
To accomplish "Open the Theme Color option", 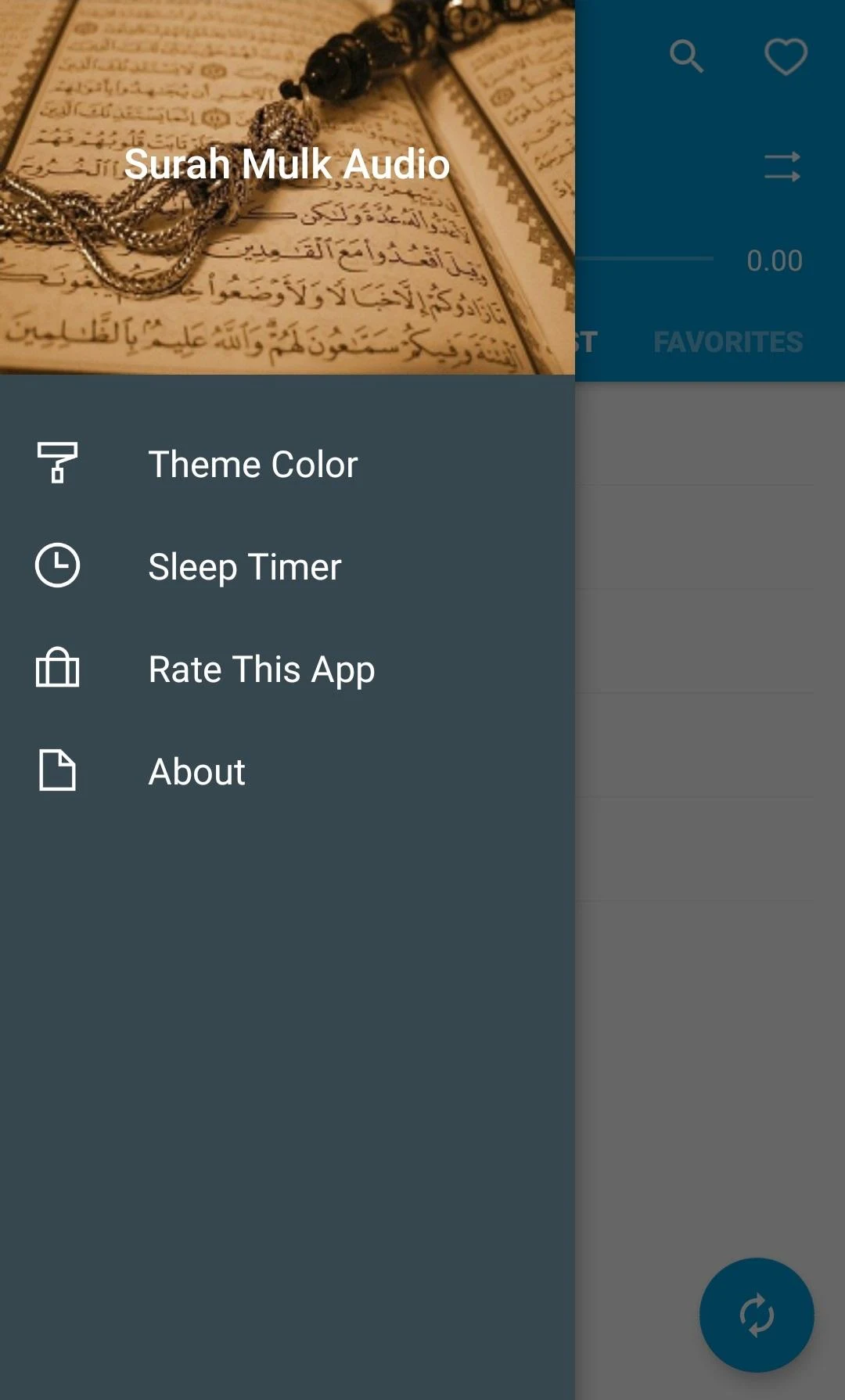I will coord(287,464).
